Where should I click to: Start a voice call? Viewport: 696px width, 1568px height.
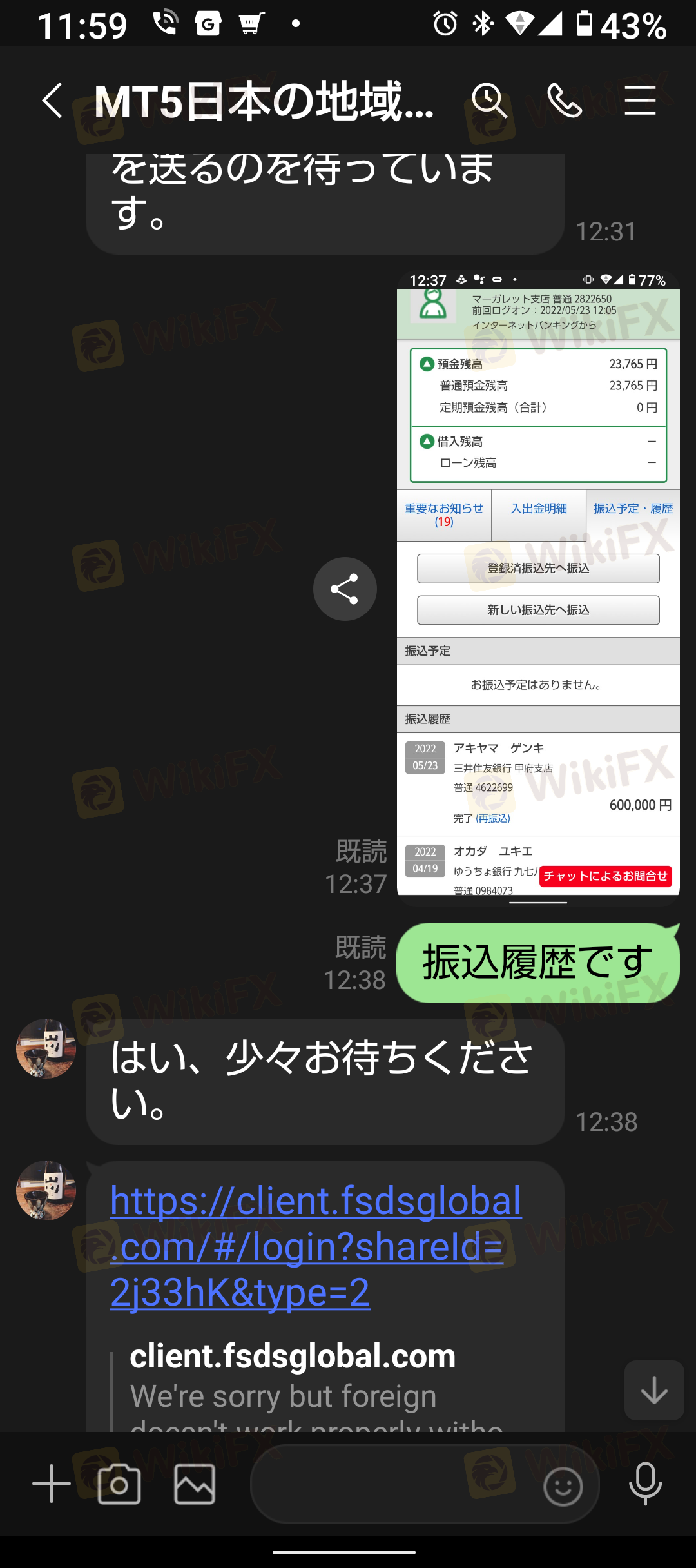tap(565, 101)
